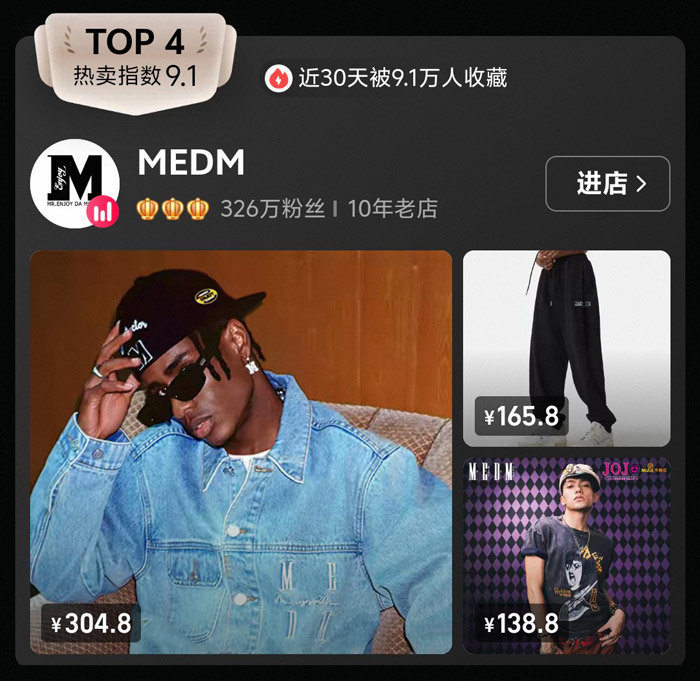Open the denim jacket product priced ¥304.8

click(x=241, y=451)
